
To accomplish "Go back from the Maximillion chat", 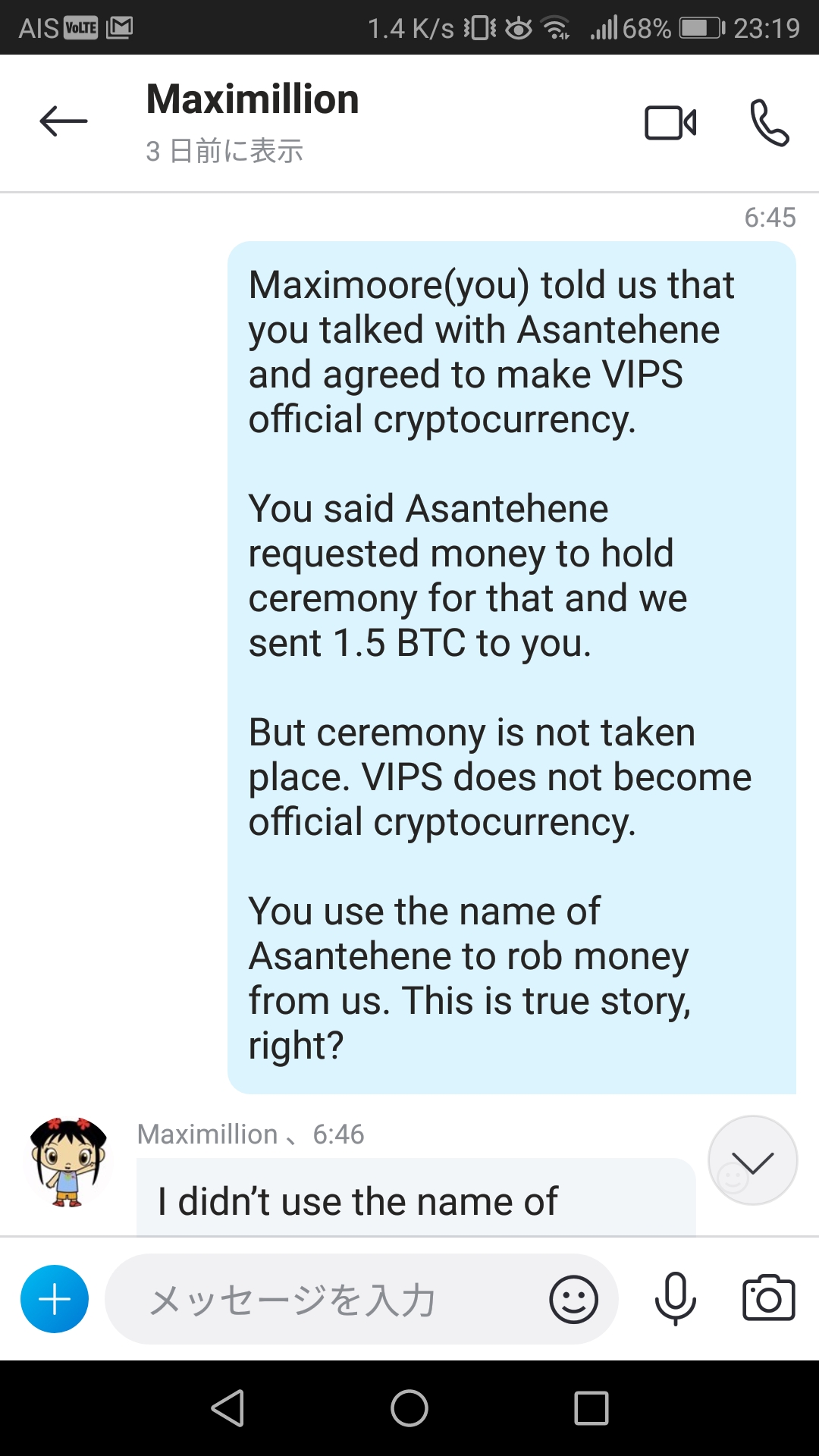I will tap(64, 121).
